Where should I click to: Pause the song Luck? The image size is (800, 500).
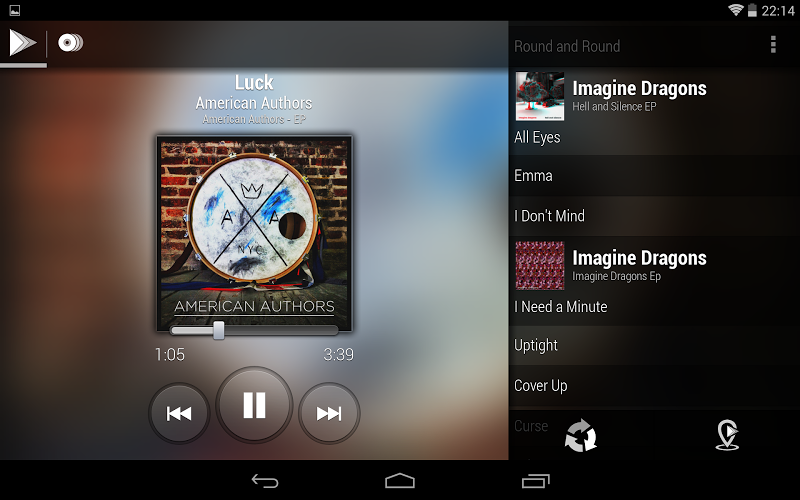tap(254, 405)
